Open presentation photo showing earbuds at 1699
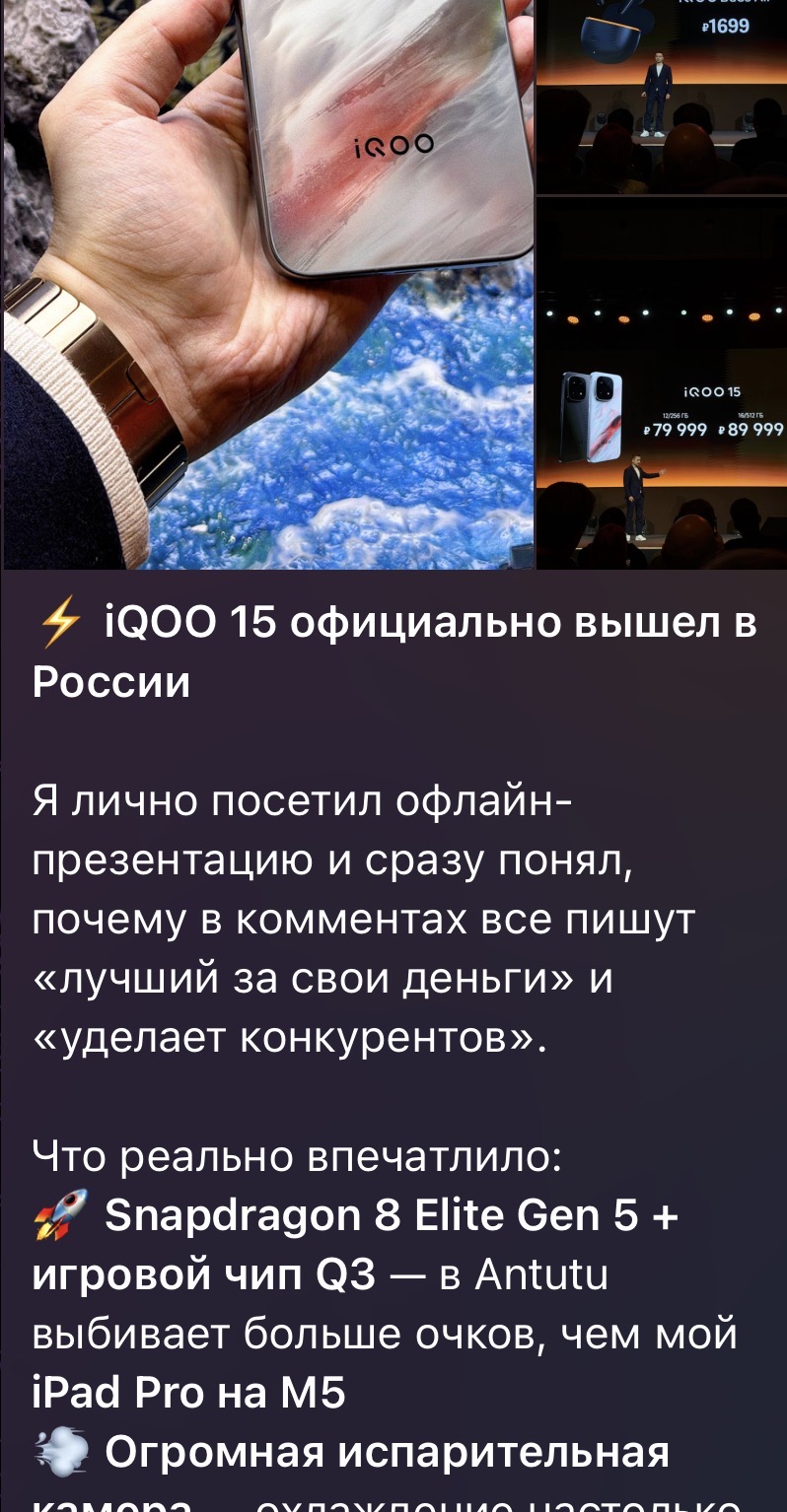Viewport: 787px width, 1512px height. point(661,97)
